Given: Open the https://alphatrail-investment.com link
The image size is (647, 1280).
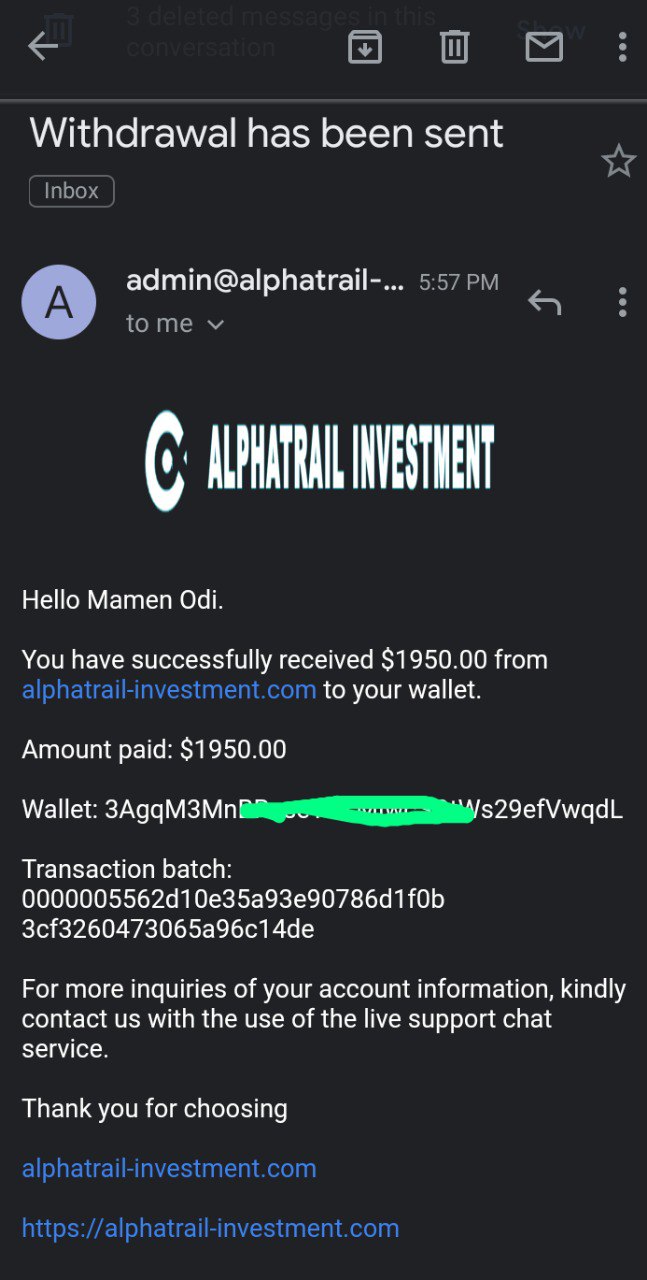Looking at the screenshot, I should 210,1228.
